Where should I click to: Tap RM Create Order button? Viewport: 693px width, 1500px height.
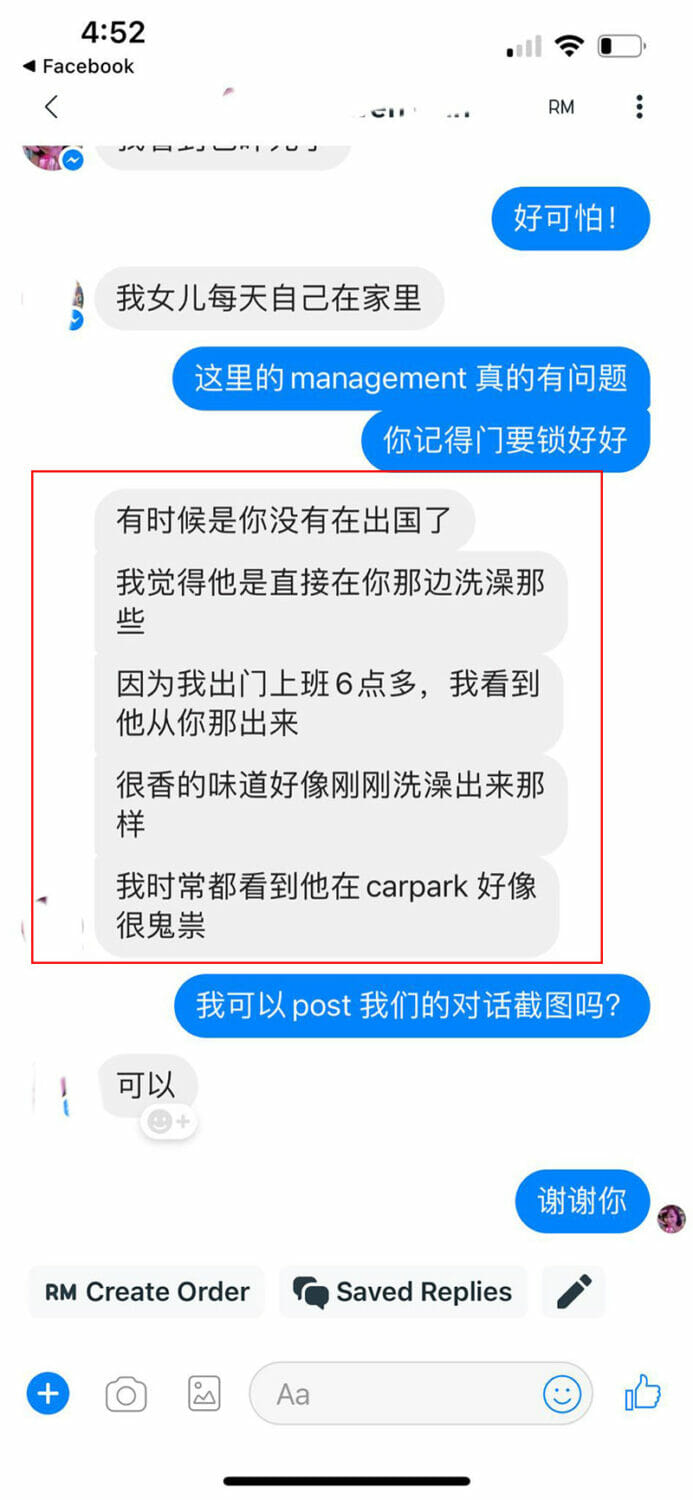pyautogui.click(x=147, y=1292)
